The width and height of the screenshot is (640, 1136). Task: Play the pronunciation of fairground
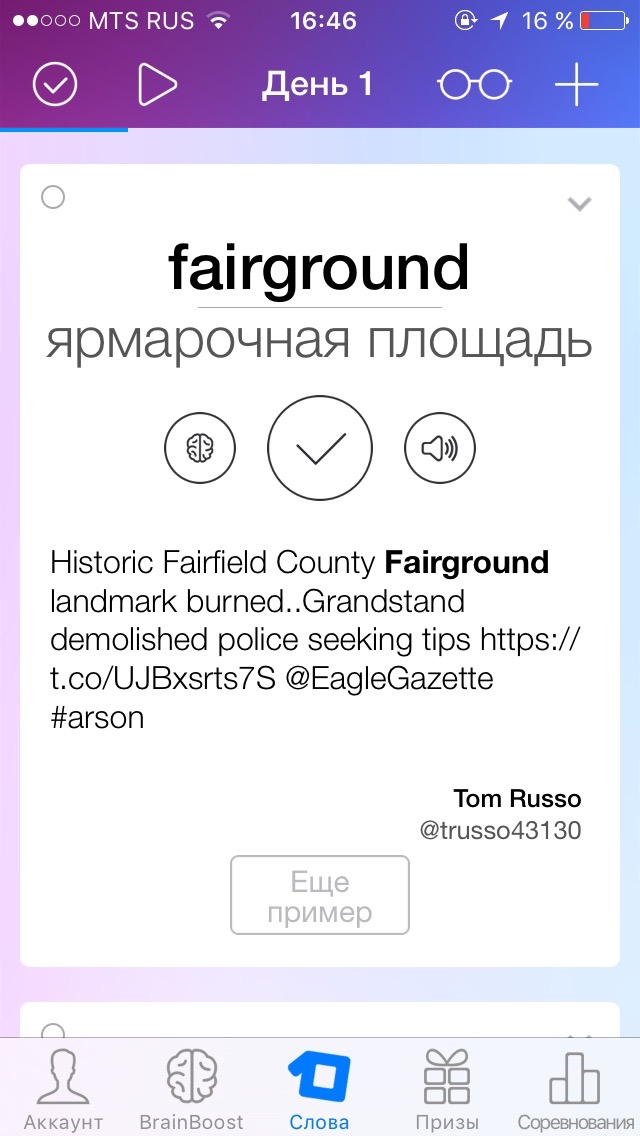coord(440,449)
